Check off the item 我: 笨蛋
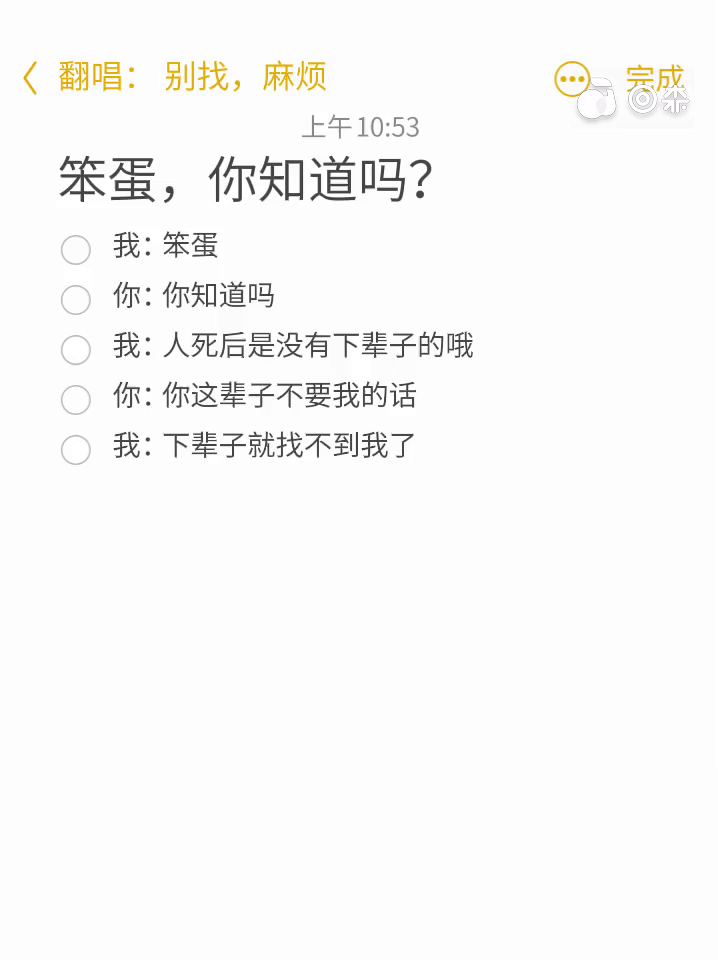Screen dimensions: 718x960 coord(76,249)
